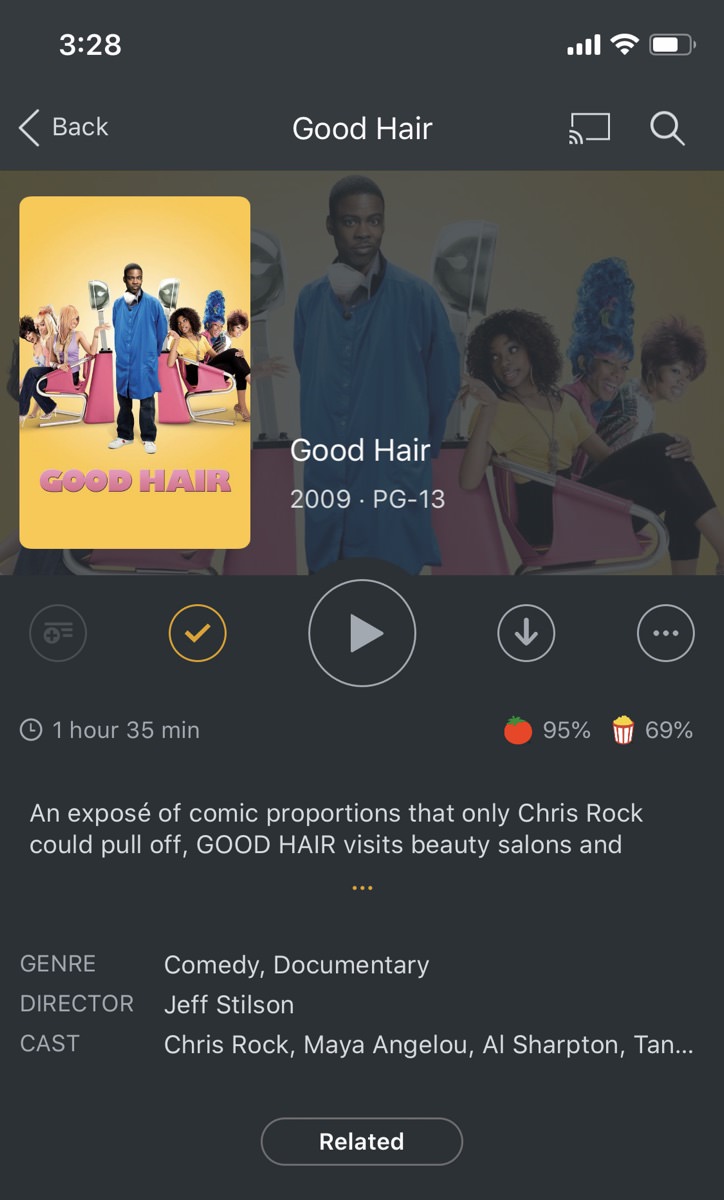
Task: Play the movie Good Hair
Action: tap(362, 633)
